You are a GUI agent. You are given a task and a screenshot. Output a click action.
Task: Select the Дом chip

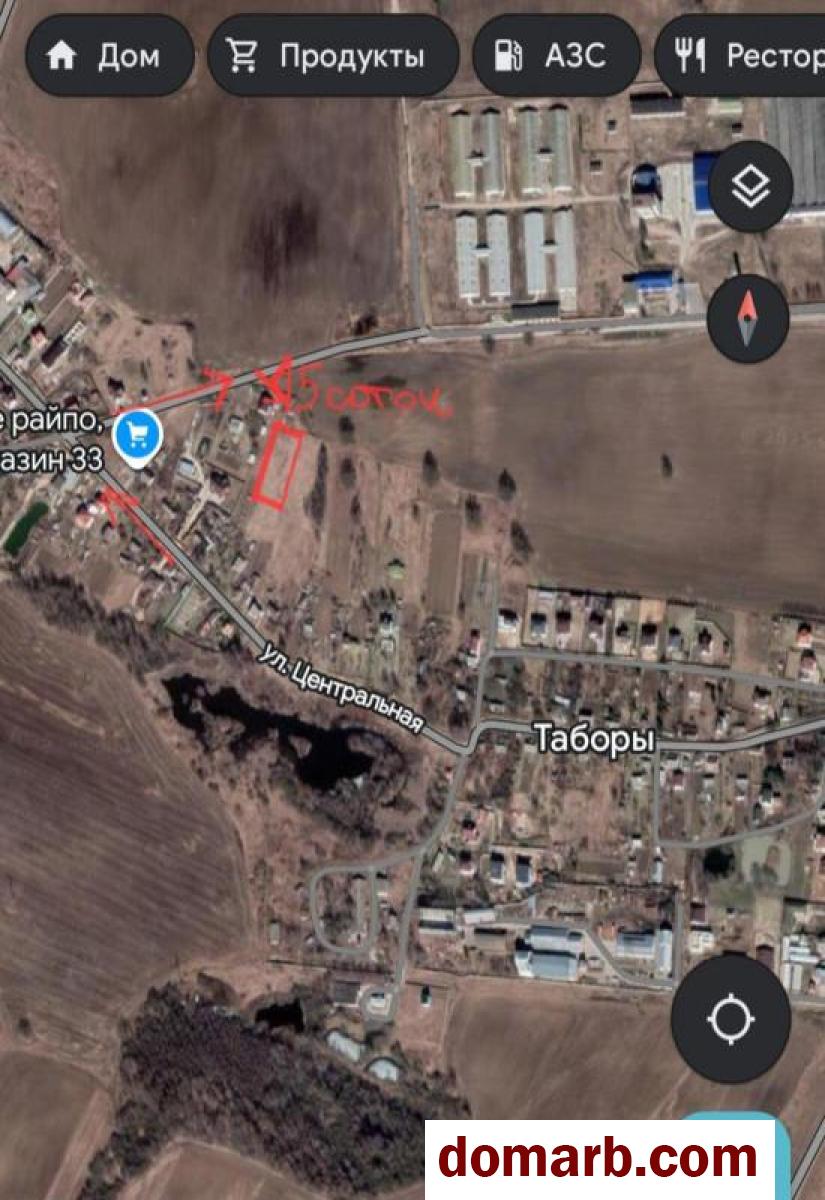(x=109, y=56)
